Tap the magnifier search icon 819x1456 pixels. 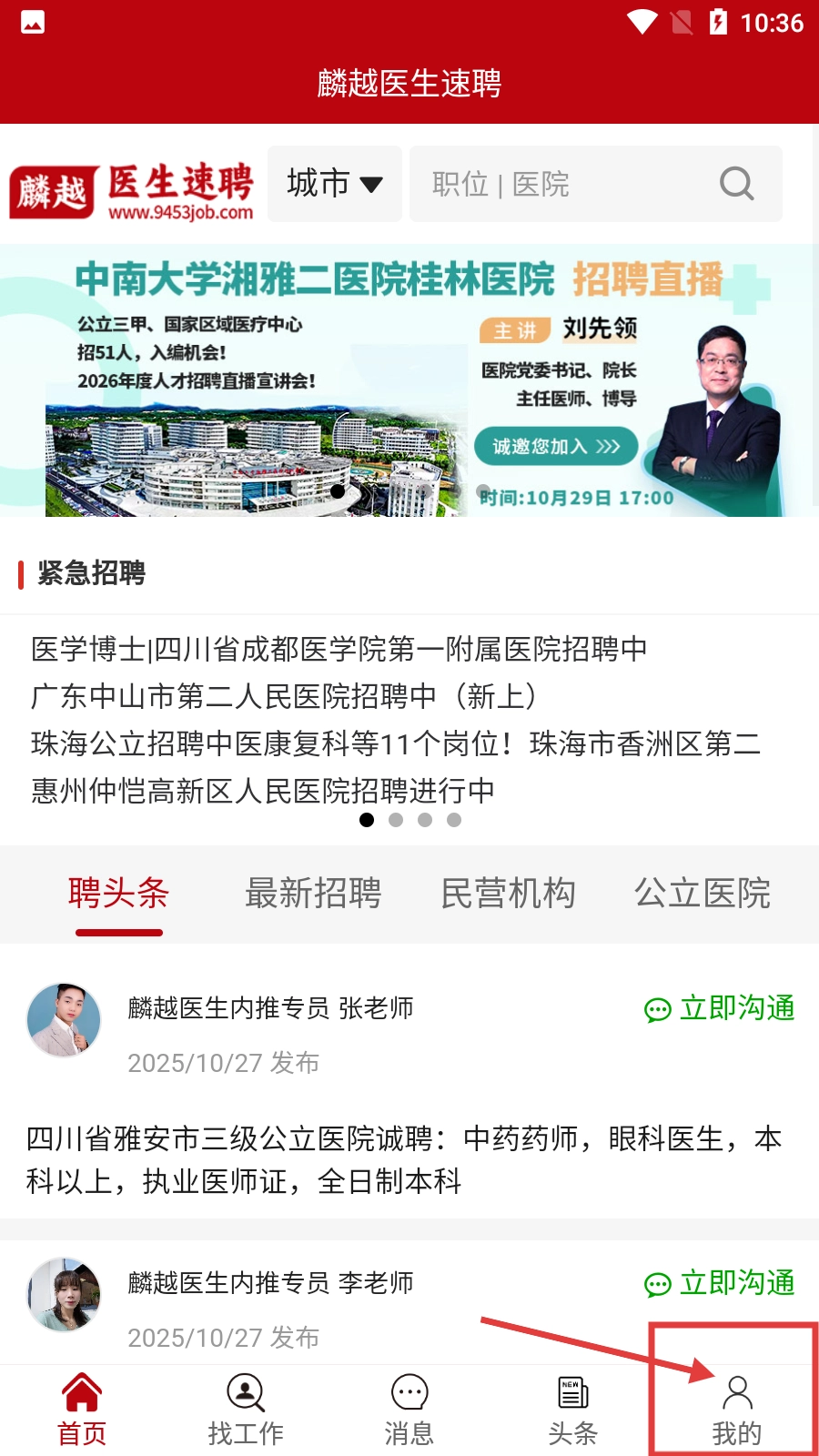[736, 184]
